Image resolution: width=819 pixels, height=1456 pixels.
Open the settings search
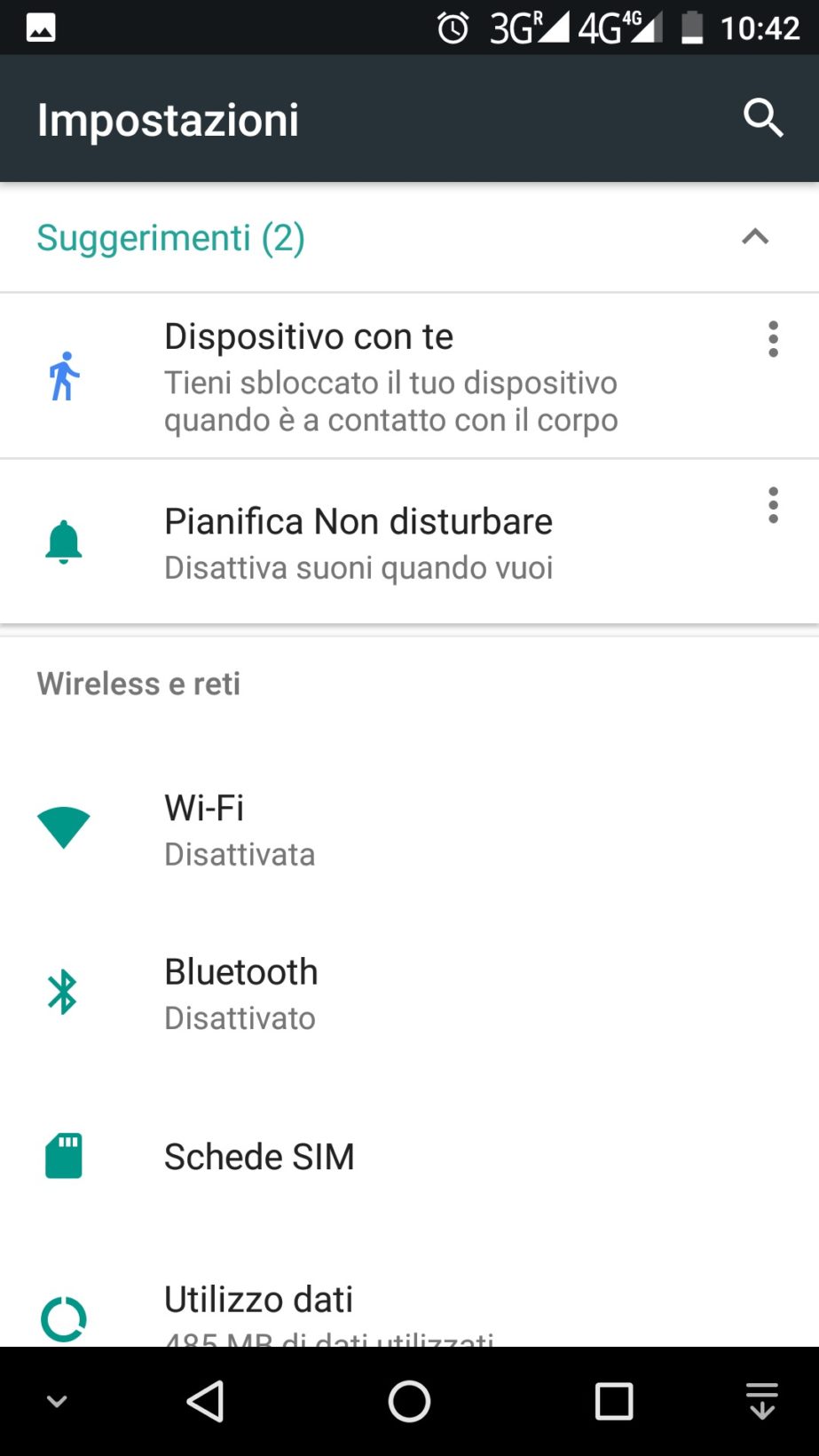(x=762, y=118)
